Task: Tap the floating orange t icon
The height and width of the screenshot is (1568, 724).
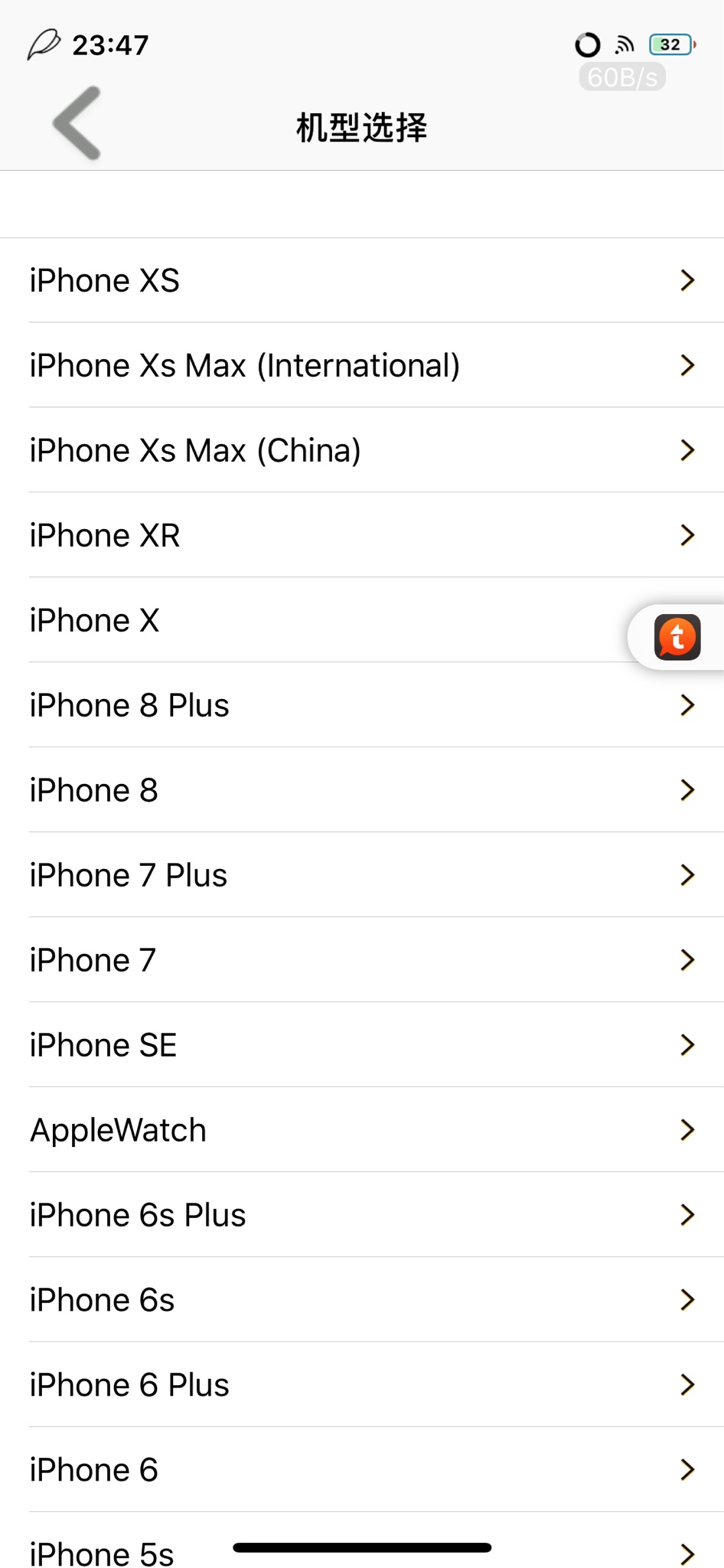Action: [677, 637]
